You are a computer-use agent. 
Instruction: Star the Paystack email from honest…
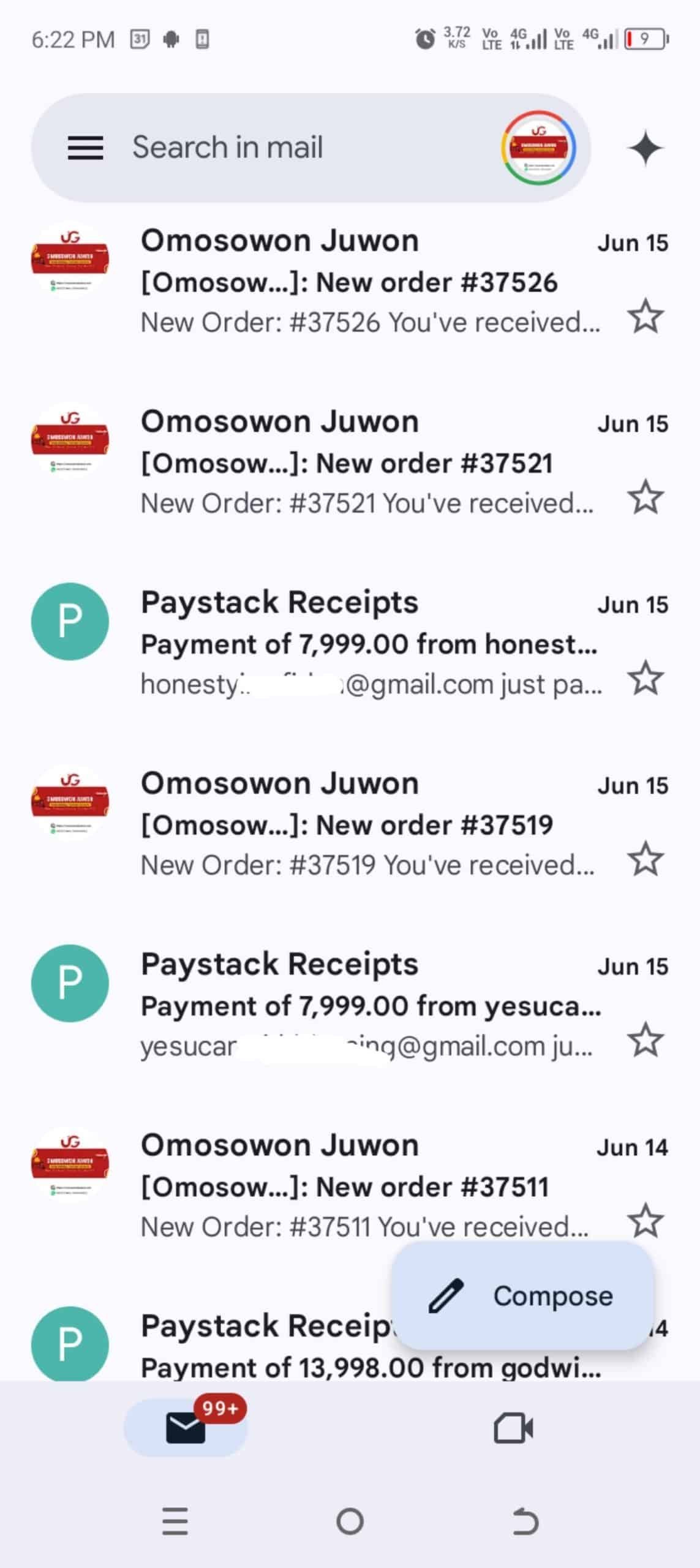click(645, 678)
